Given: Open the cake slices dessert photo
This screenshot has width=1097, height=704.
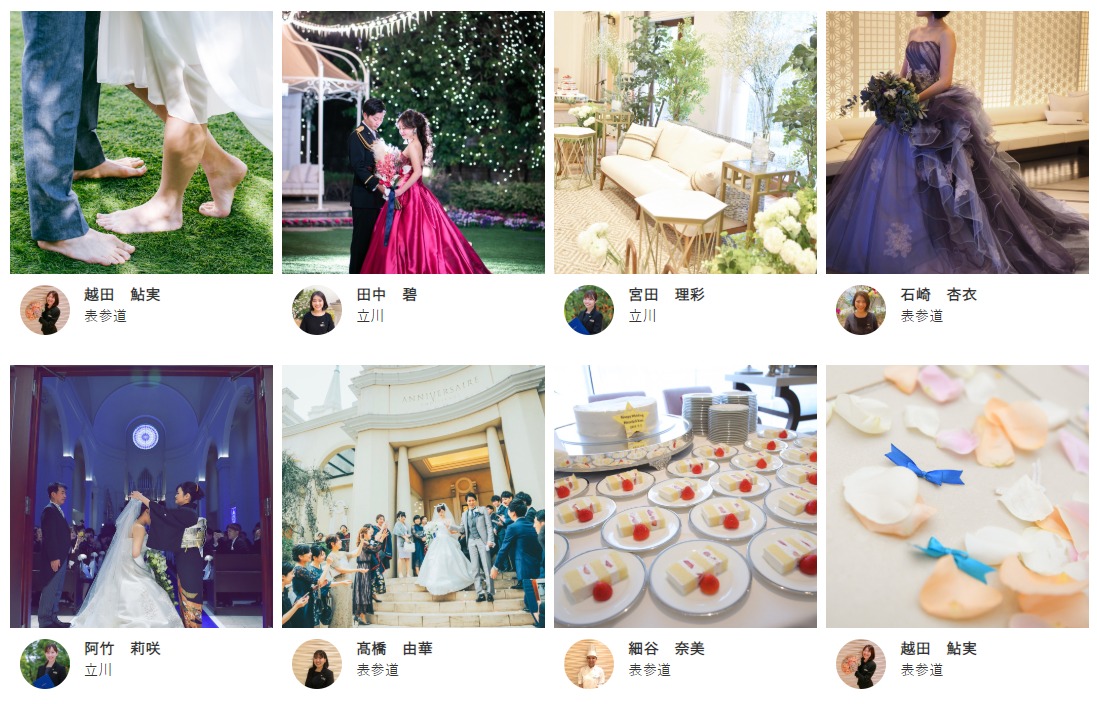Looking at the screenshot, I should [685, 496].
